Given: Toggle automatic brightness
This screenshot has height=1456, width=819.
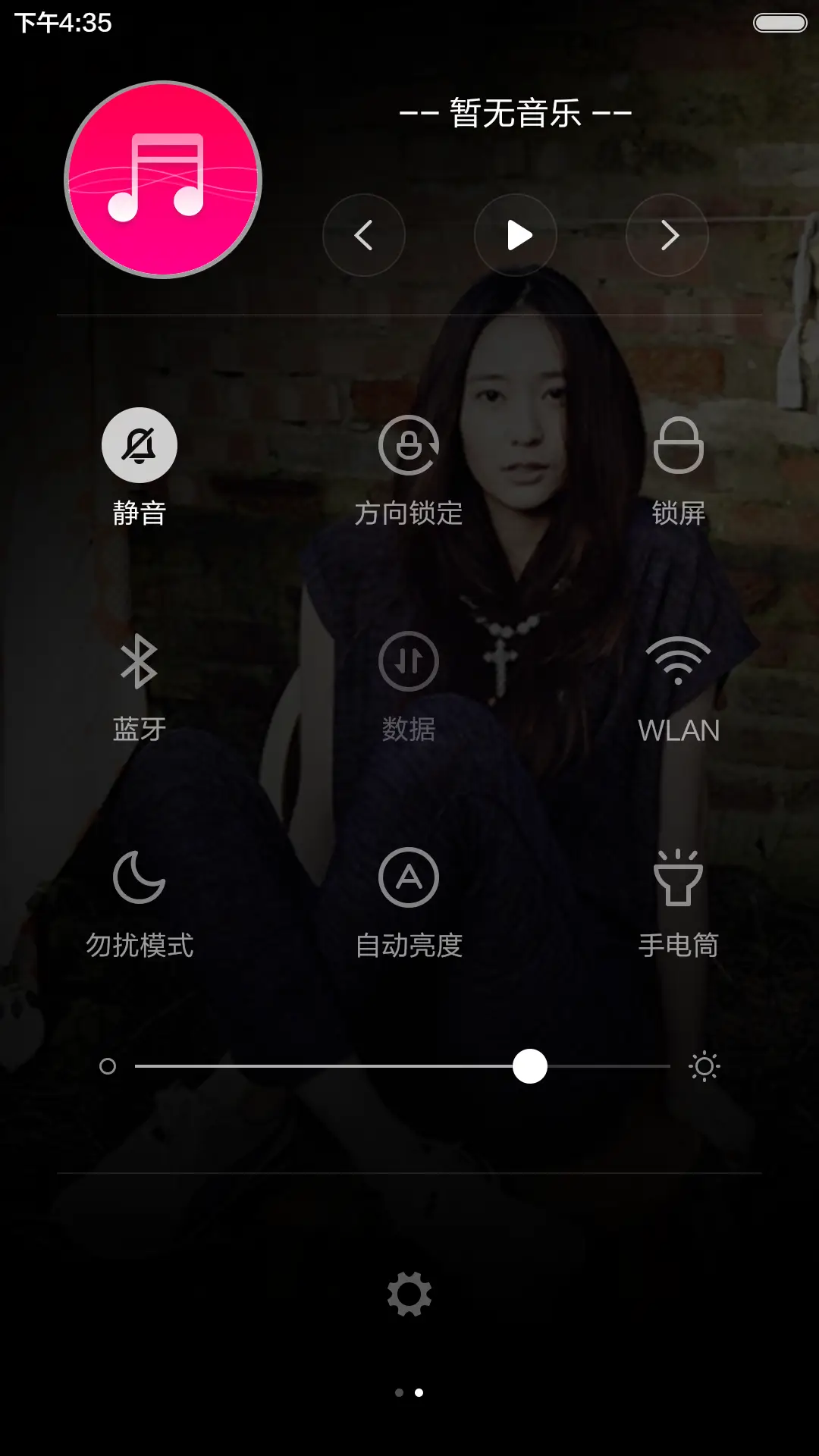Looking at the screenshot, I should 408,880.
